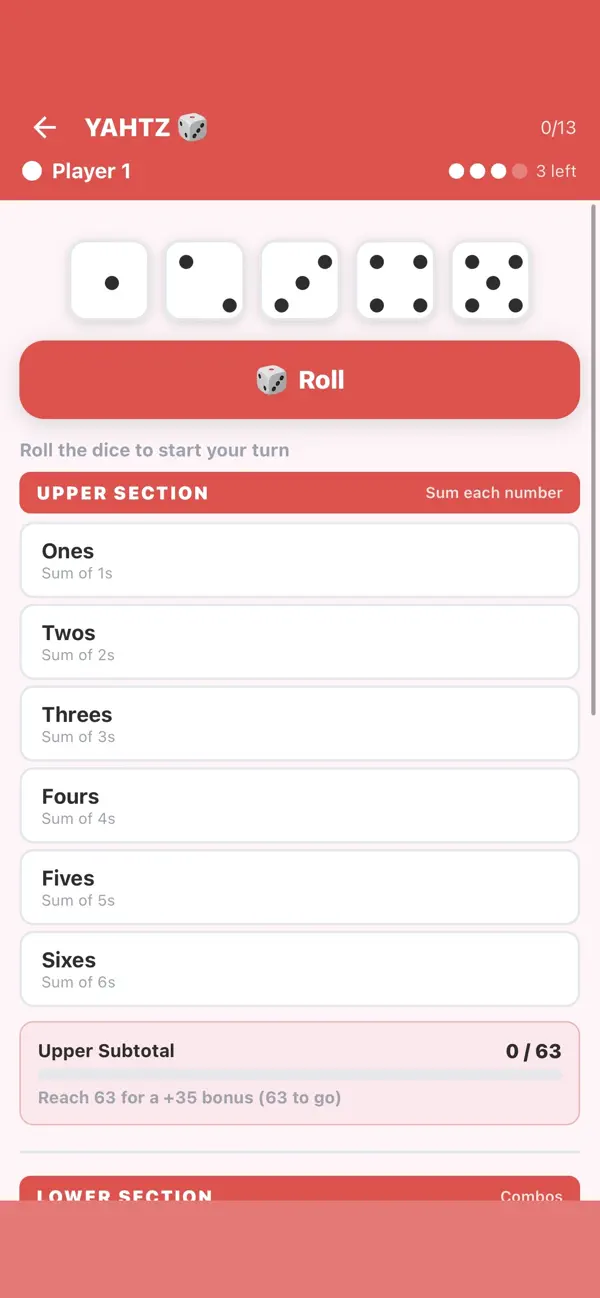Hold the die showing four
This screenshot has height=1298, width=600.
396,282
